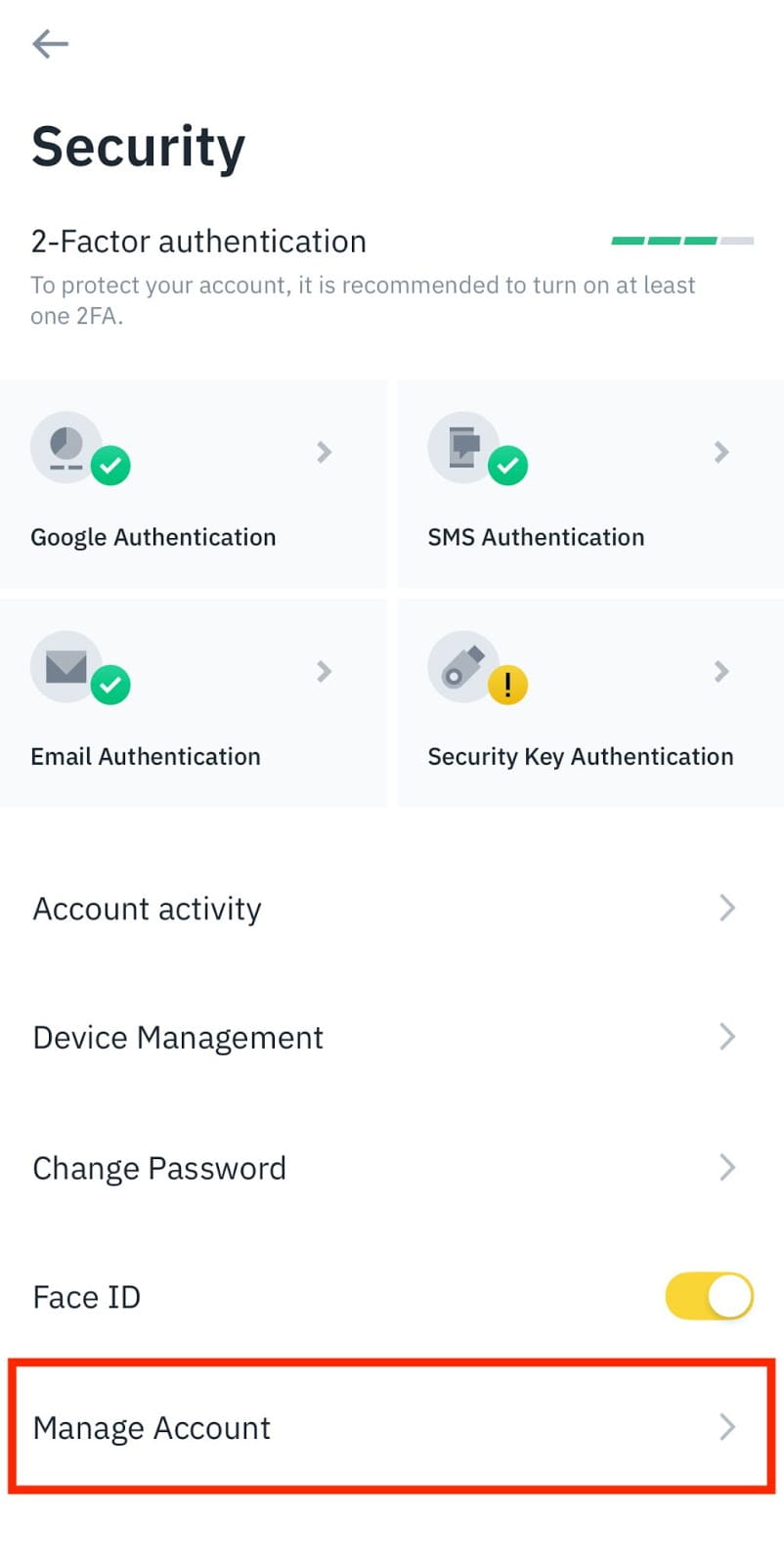Open Device Management
Image resolution: width=784 pixels, height=1565 pixels.
(x=392, y=1037)
